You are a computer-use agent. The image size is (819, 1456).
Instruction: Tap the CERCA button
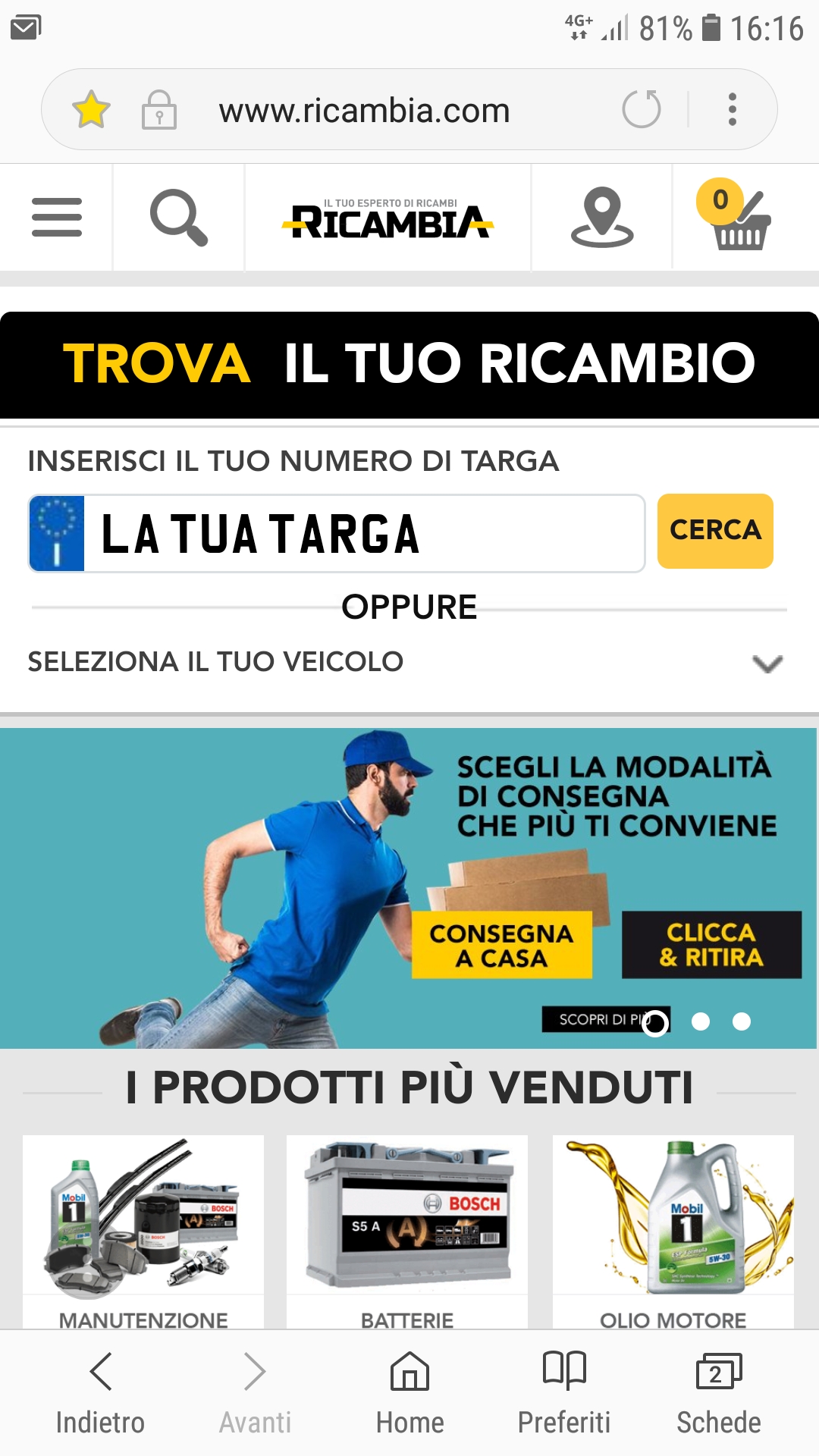point(715,531)
